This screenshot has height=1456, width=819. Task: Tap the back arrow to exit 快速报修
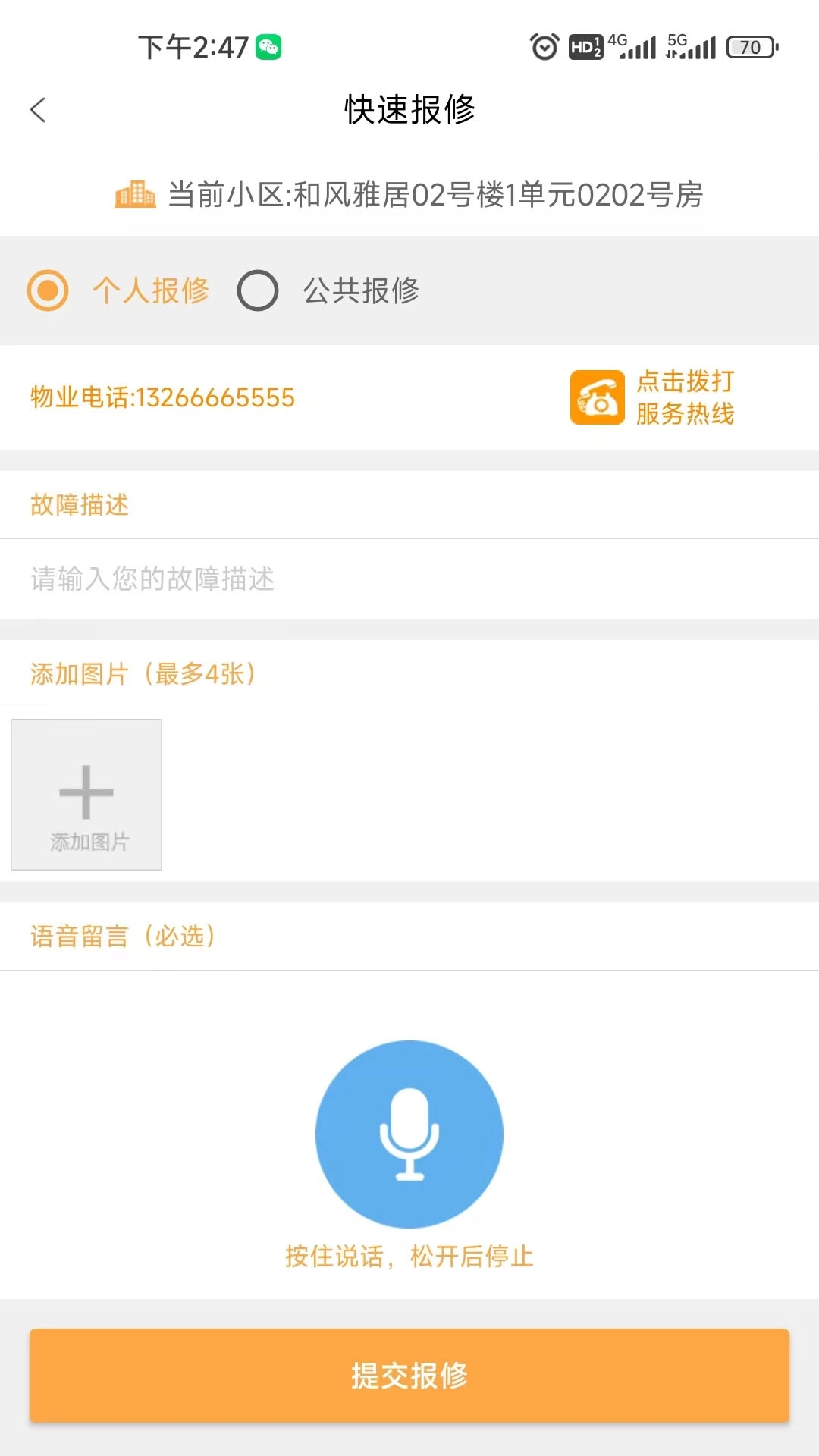pos(38,110)
